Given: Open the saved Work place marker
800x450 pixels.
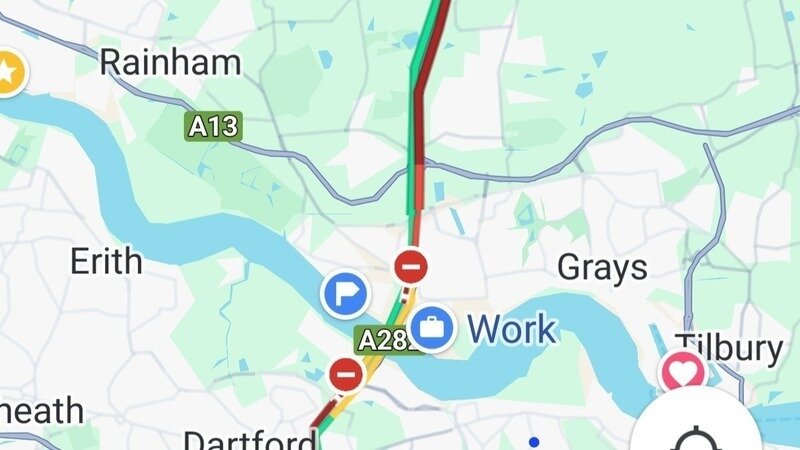Looking at the screenshot, I should (x=432, y=328).
